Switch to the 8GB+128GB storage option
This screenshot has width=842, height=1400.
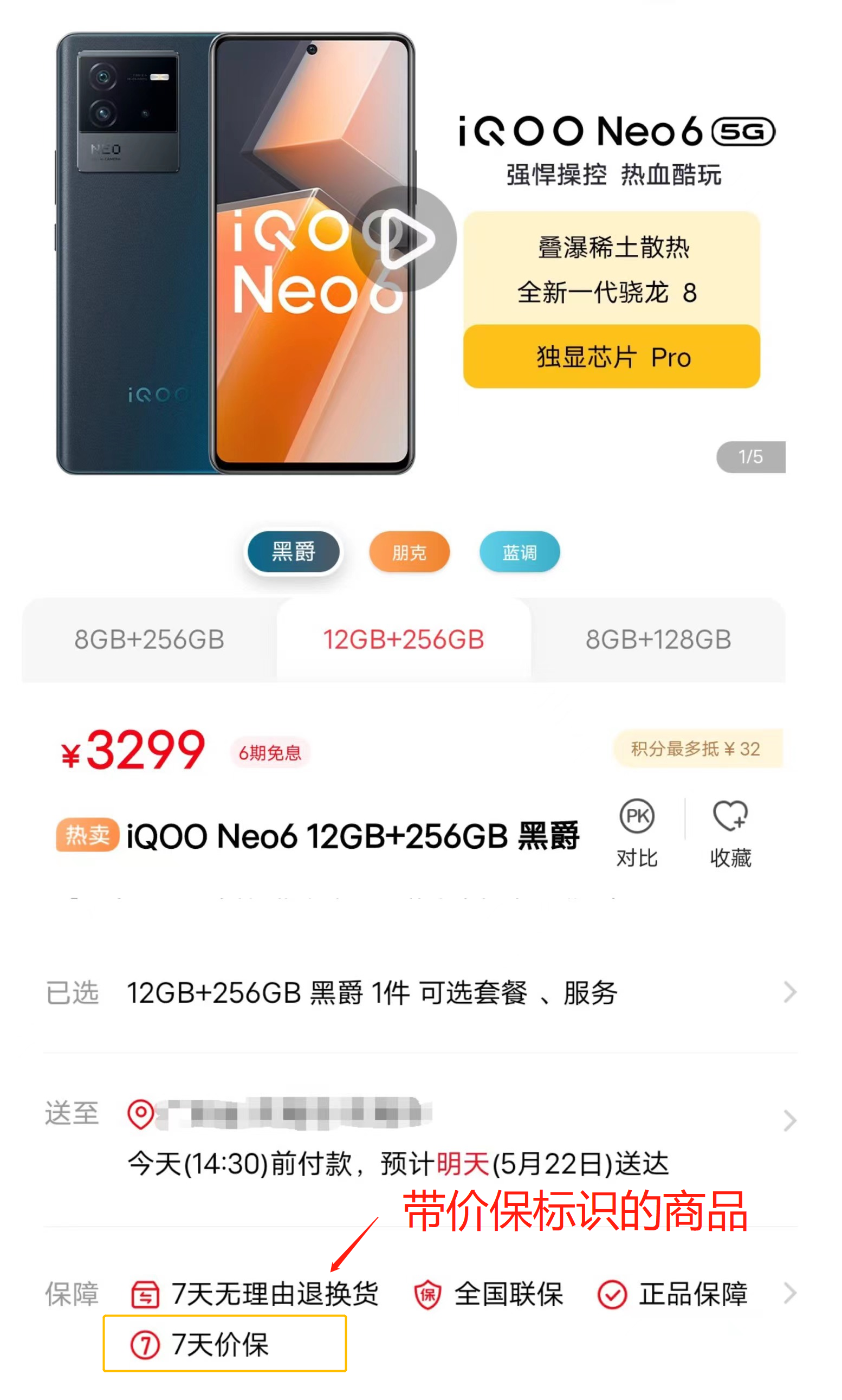[658, 640]
